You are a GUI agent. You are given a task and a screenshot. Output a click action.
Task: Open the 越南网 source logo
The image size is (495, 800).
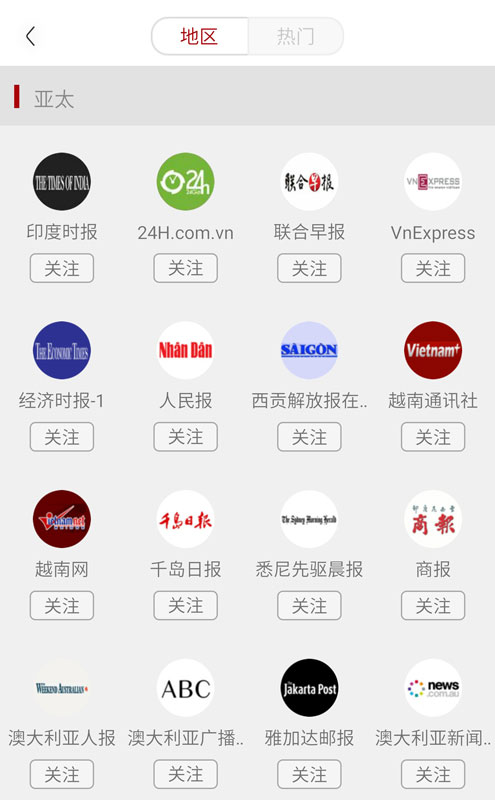pyautogui.click(x=62, y=519)
